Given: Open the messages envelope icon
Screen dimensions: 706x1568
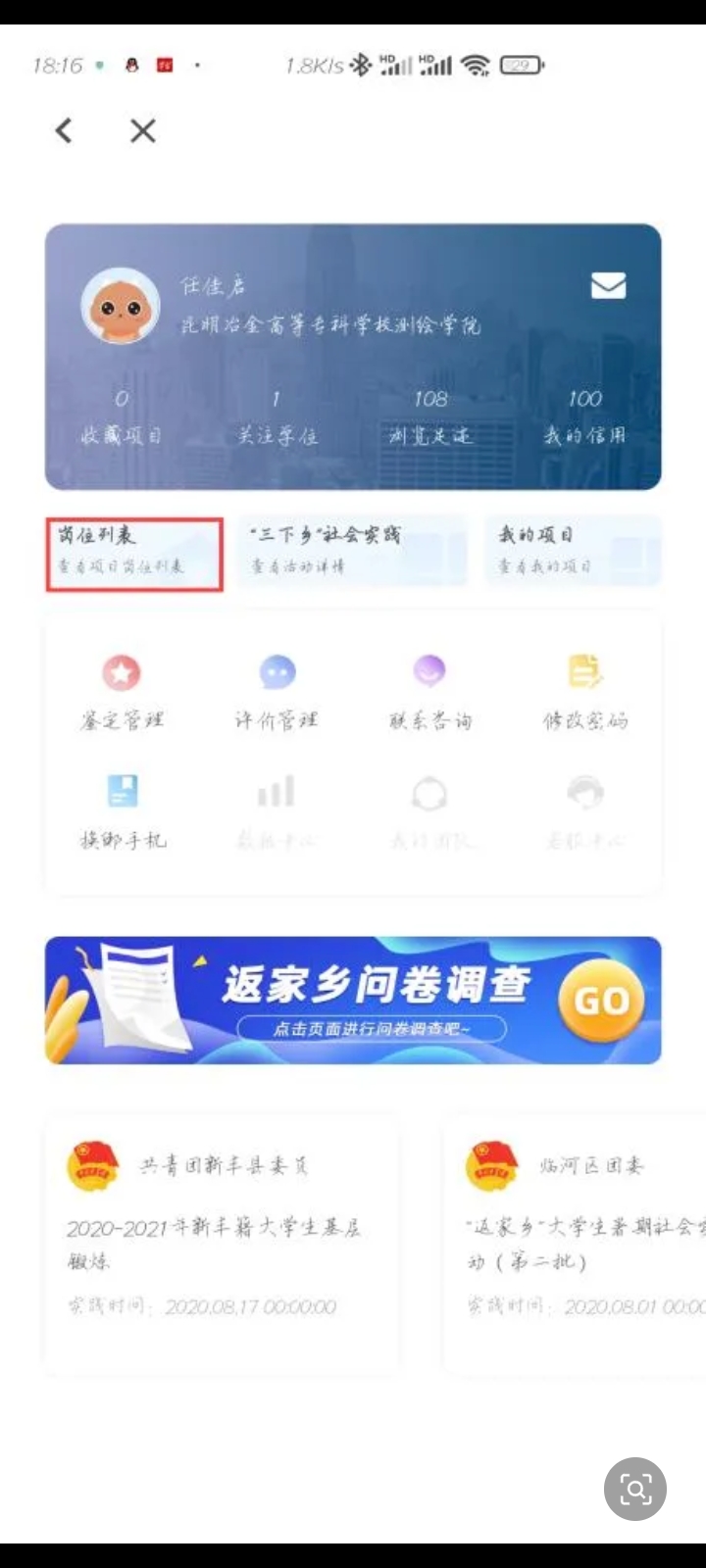Looking at the screenshot, I should pyautogui.click(x=608, y=285).
